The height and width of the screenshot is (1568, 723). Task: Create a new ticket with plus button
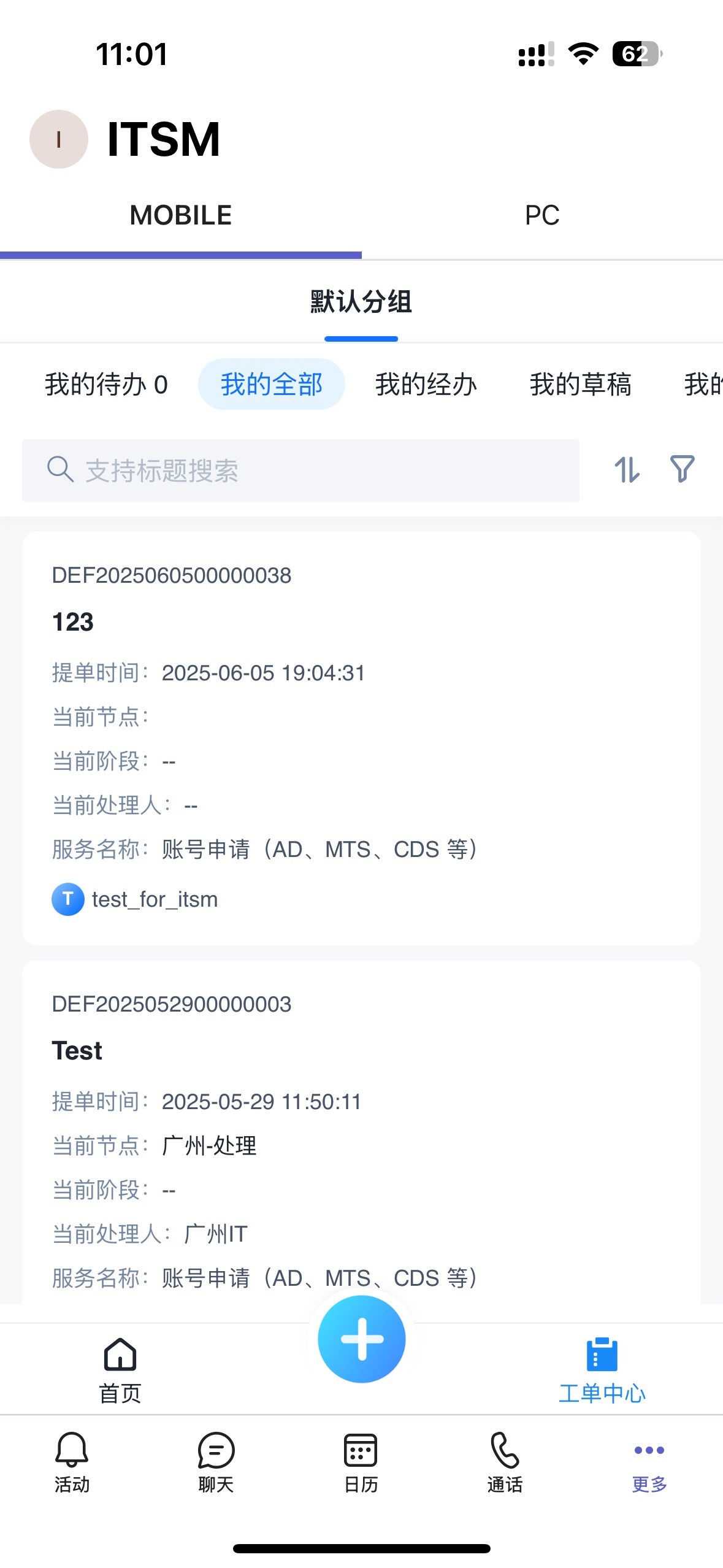[361, 1339]
